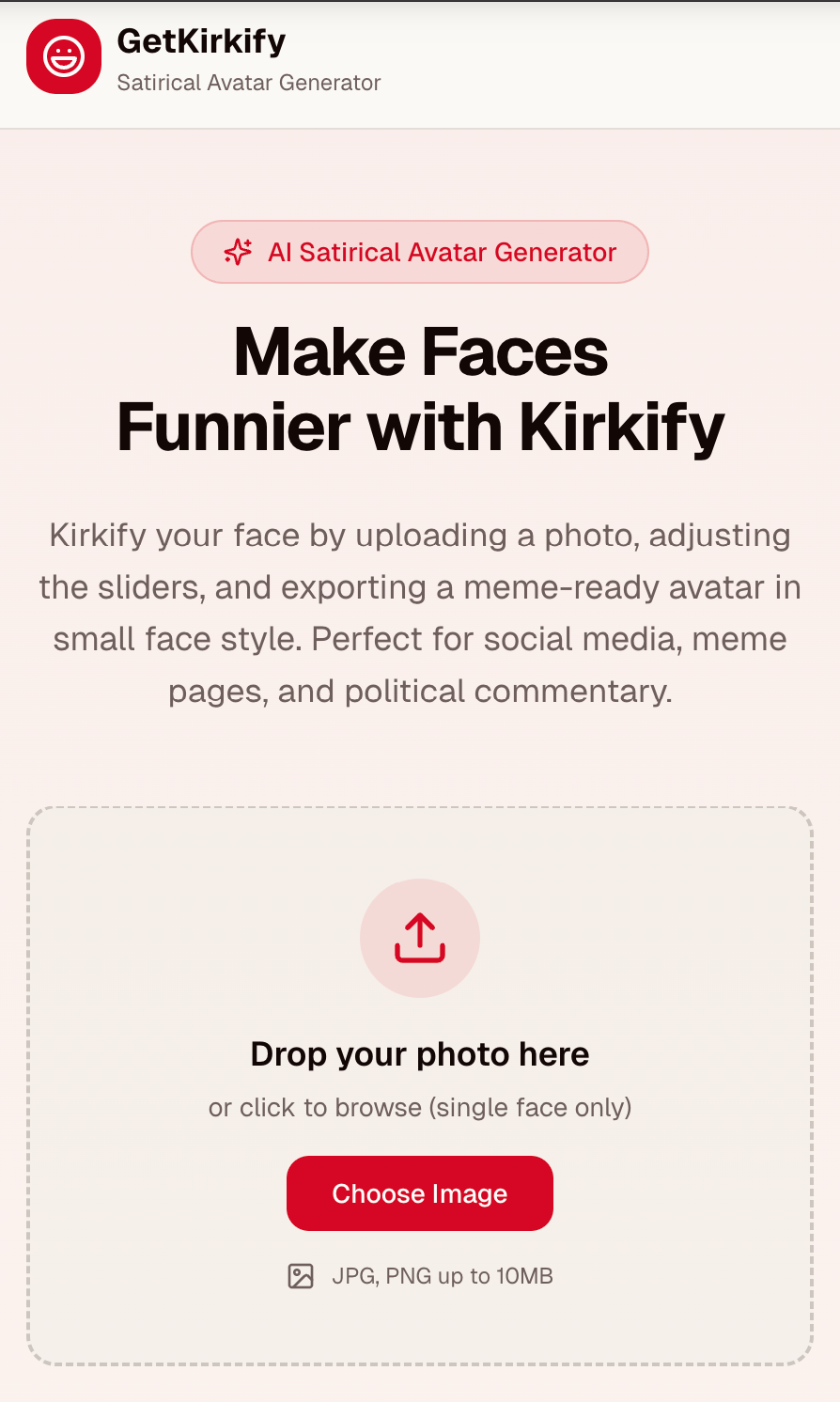
Task: Click the 'Satirical Avatar Generator' subtitle
Action: point(248,83)
